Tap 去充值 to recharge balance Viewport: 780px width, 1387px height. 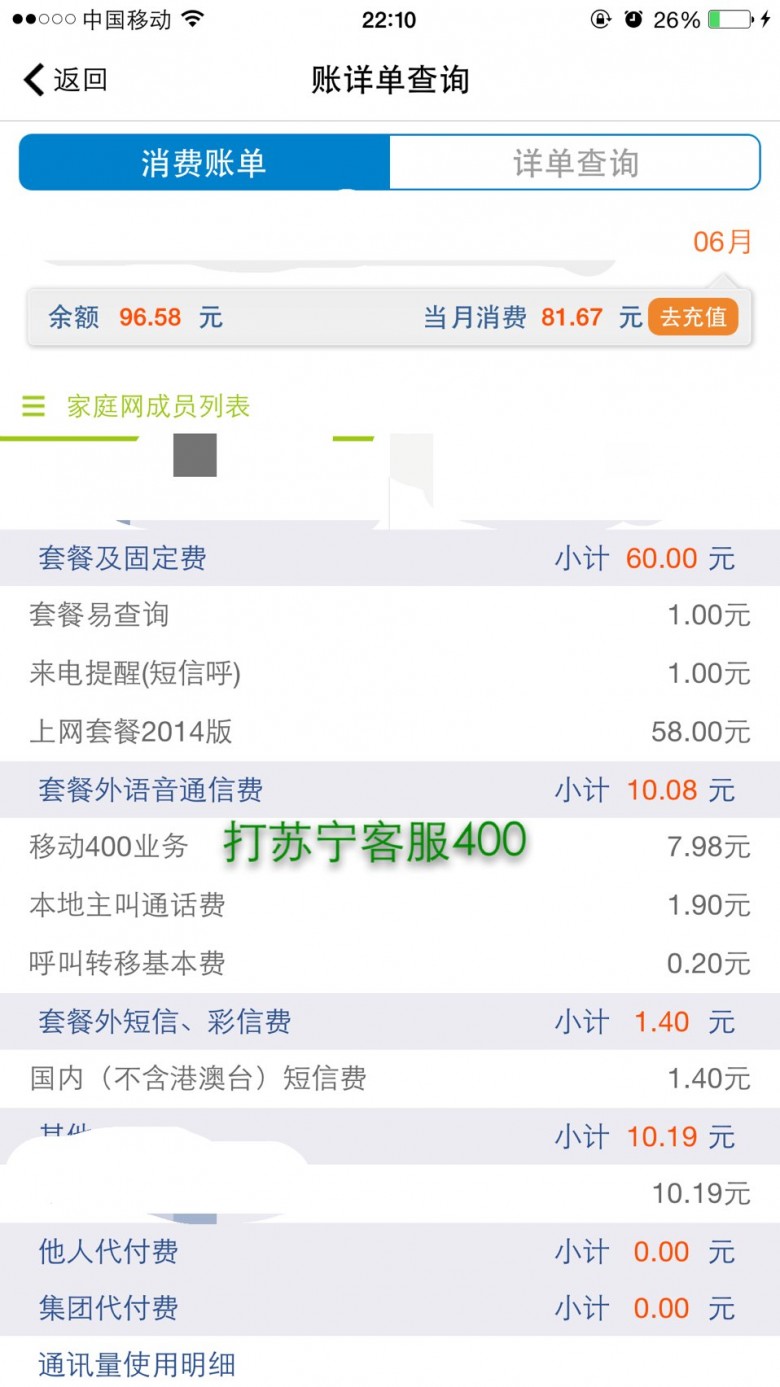693,318
